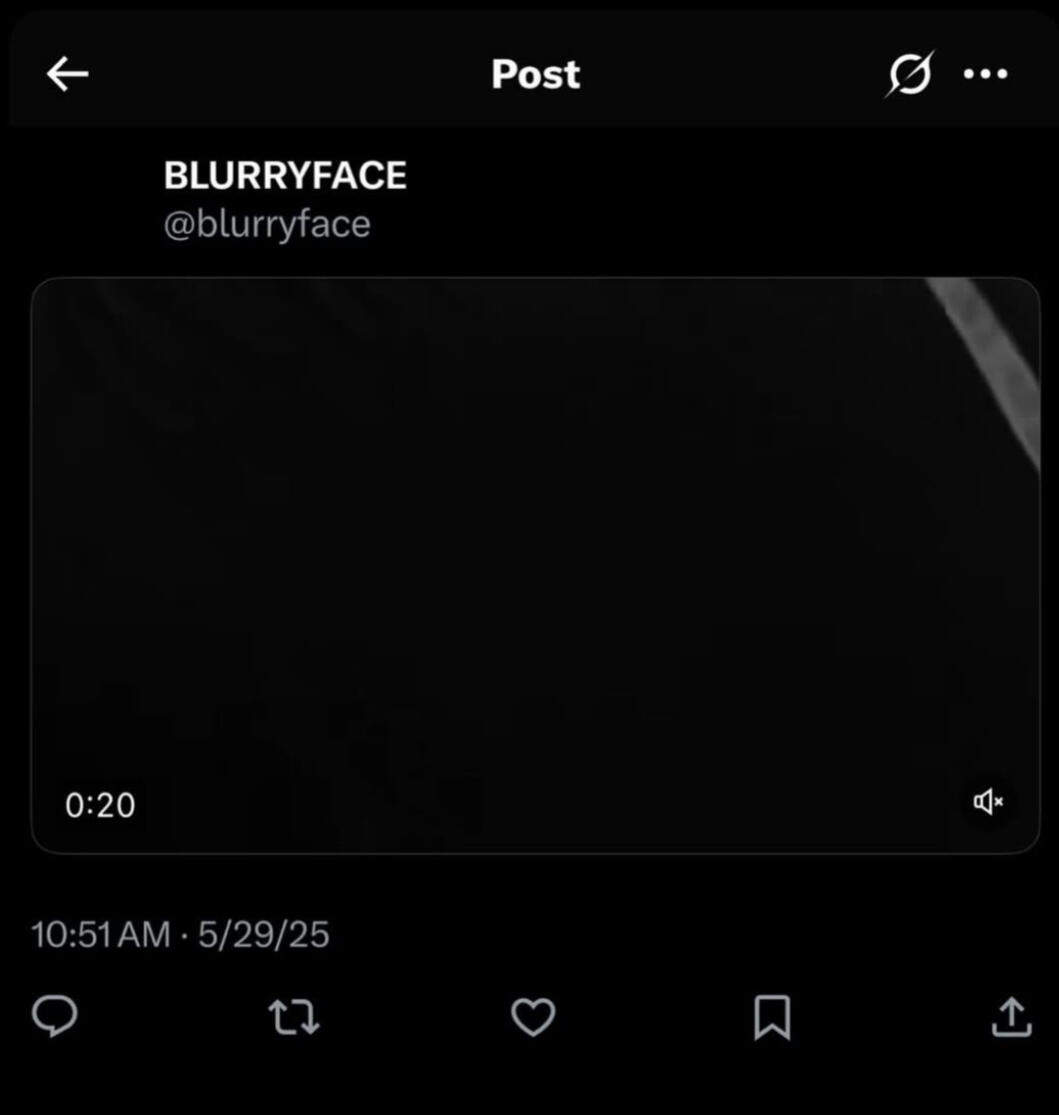Image resolution: width=1059 pixels, height=1115 pixels.
Task: Repost this post
Action: (295, 1017)
